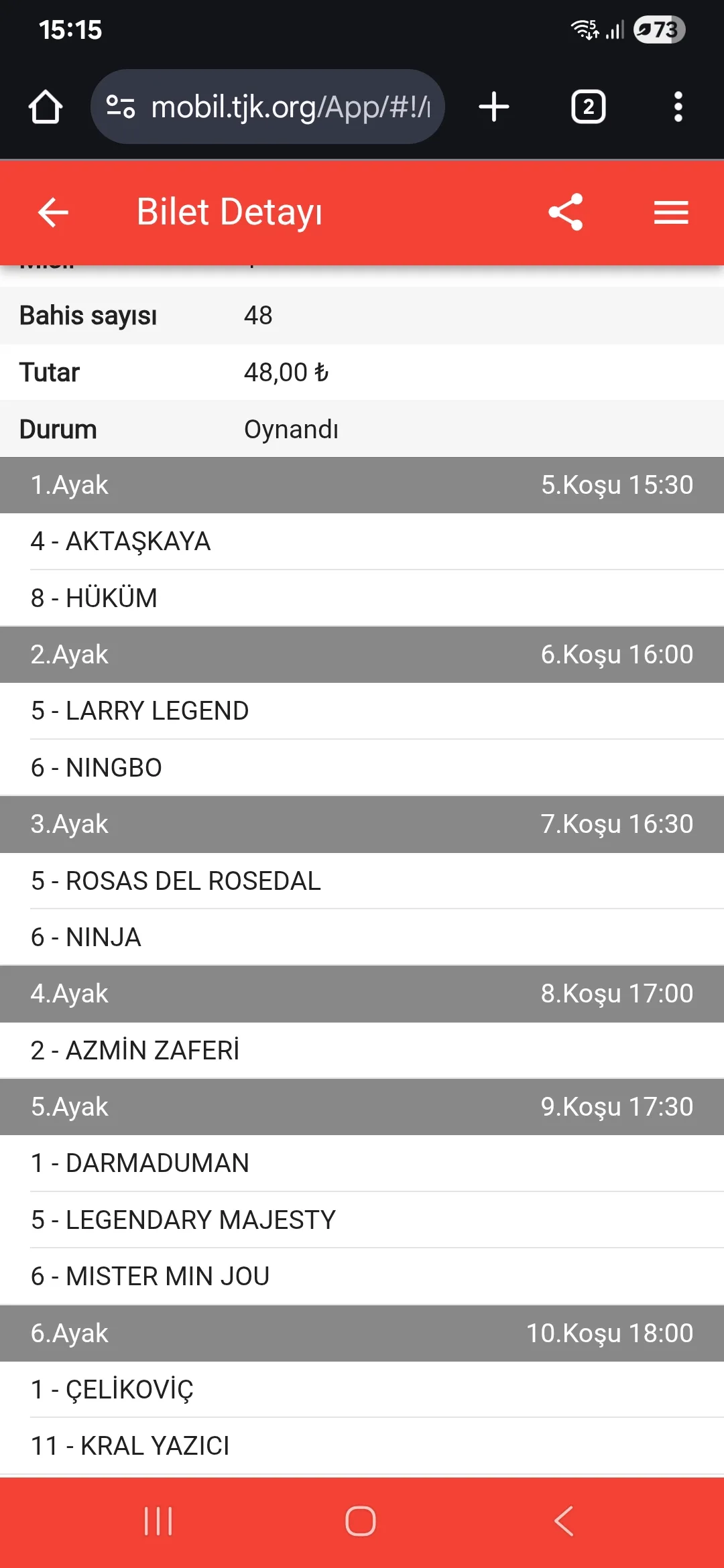Go back from Bilet Detayı

(54, 212)
